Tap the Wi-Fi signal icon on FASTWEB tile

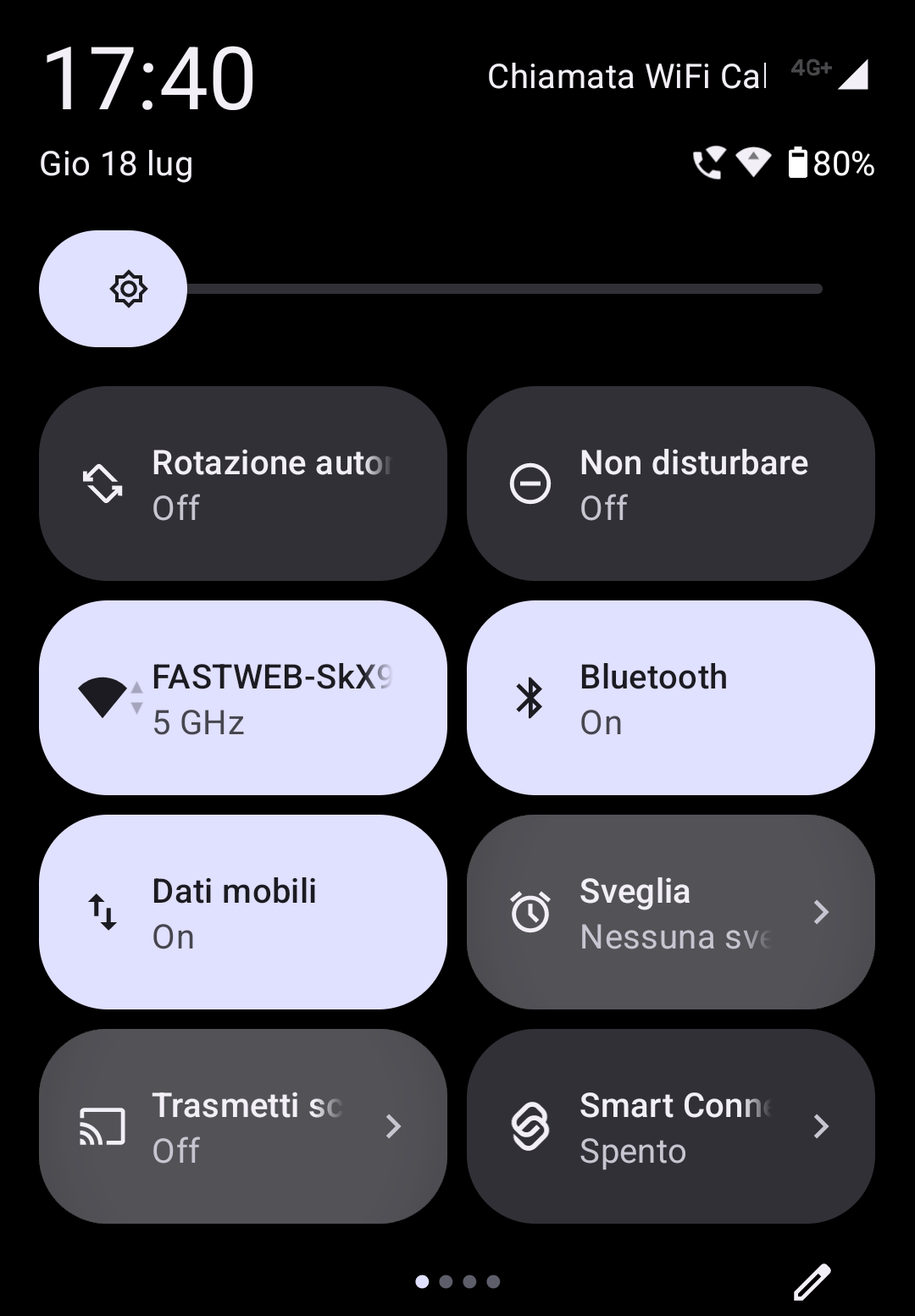pyautogui.click(x=102, y=698)
